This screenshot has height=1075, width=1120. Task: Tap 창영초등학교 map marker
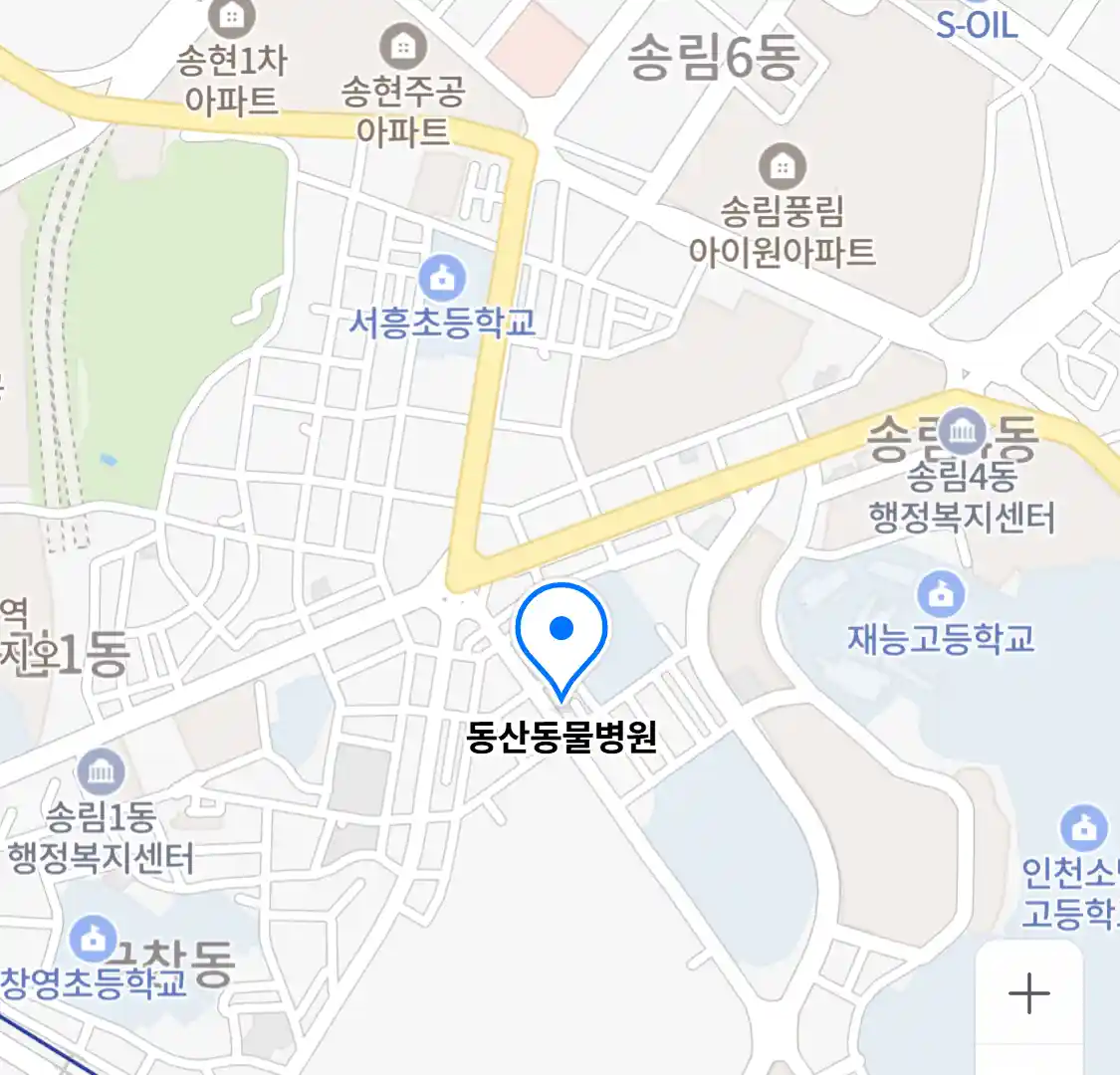[x=94, y=938]
